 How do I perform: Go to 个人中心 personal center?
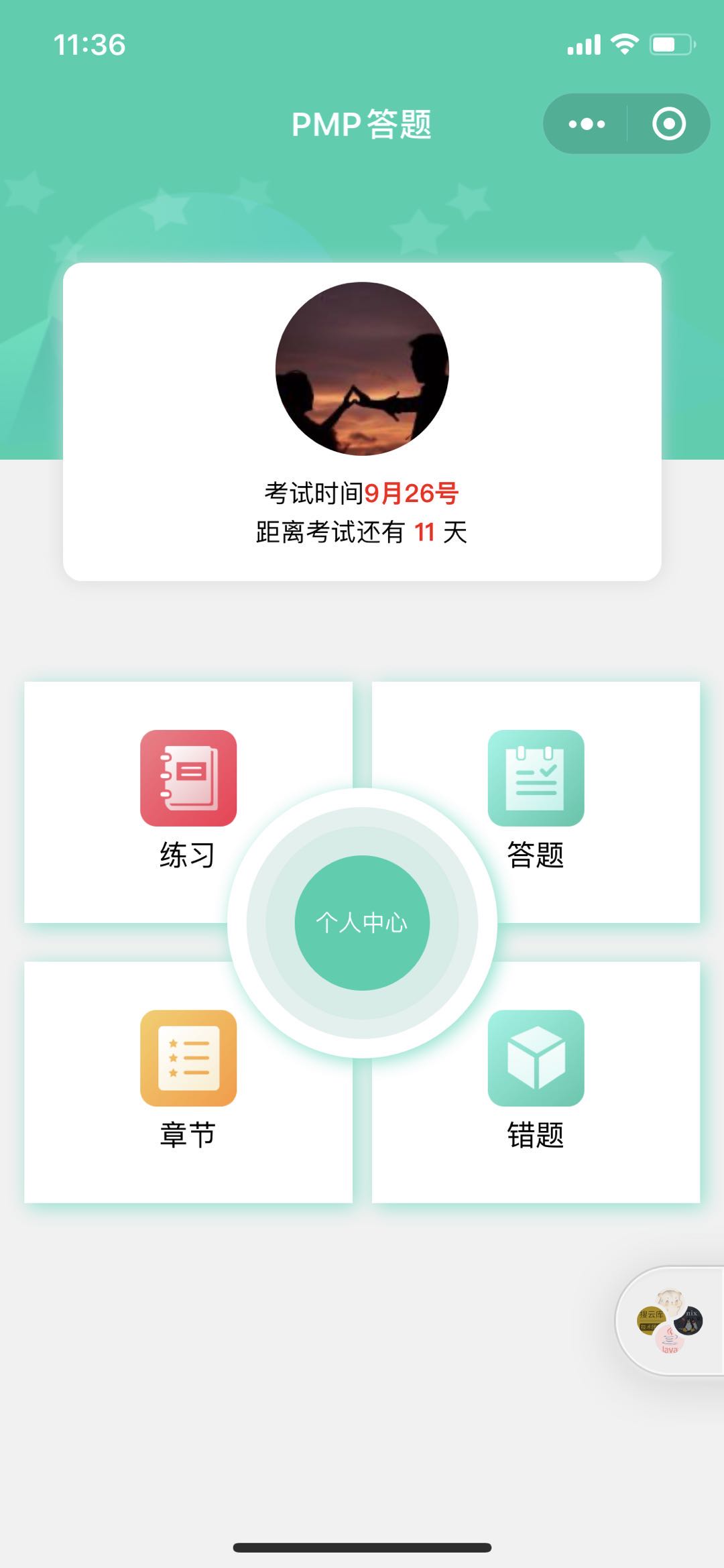coord(362,922)
